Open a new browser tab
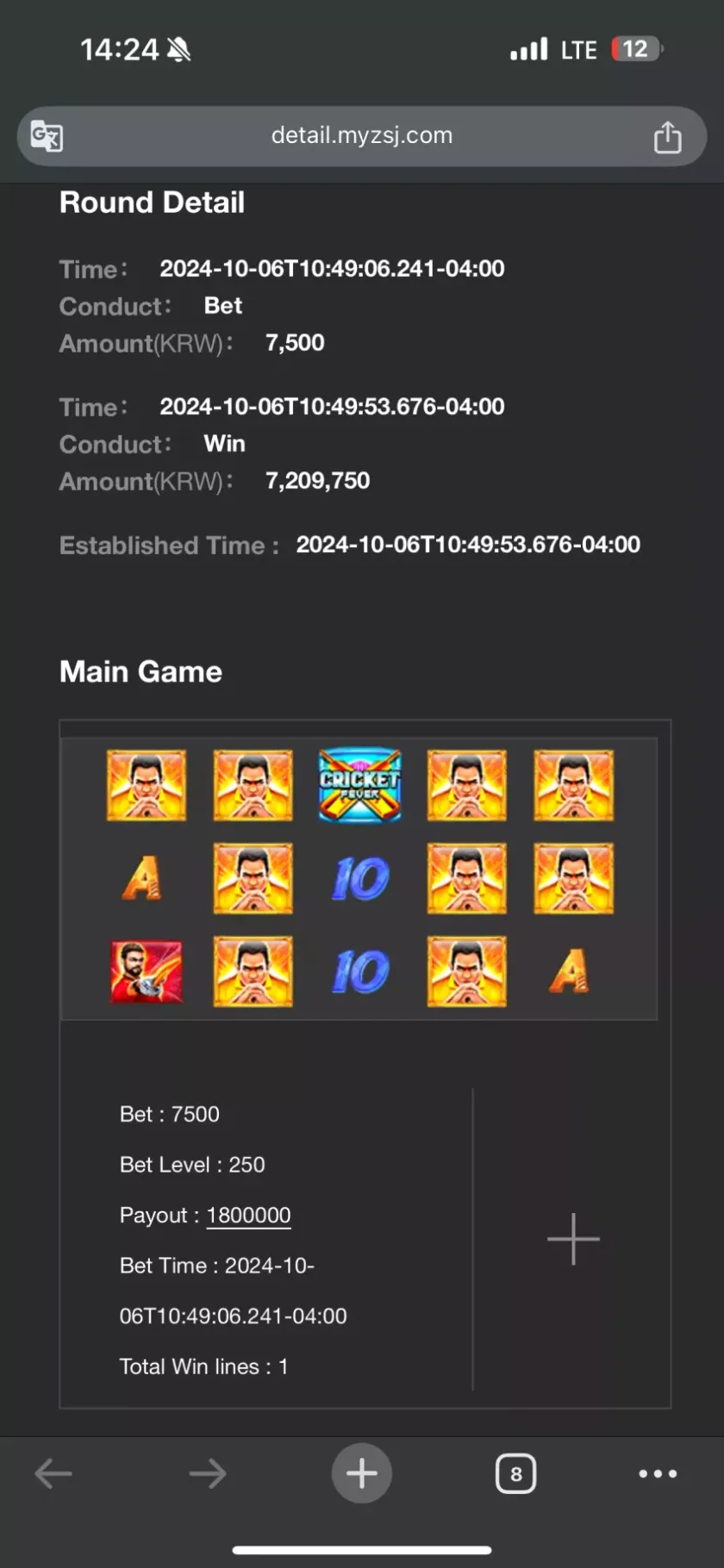724x1568 pixels. click(x=362, y=1473)
